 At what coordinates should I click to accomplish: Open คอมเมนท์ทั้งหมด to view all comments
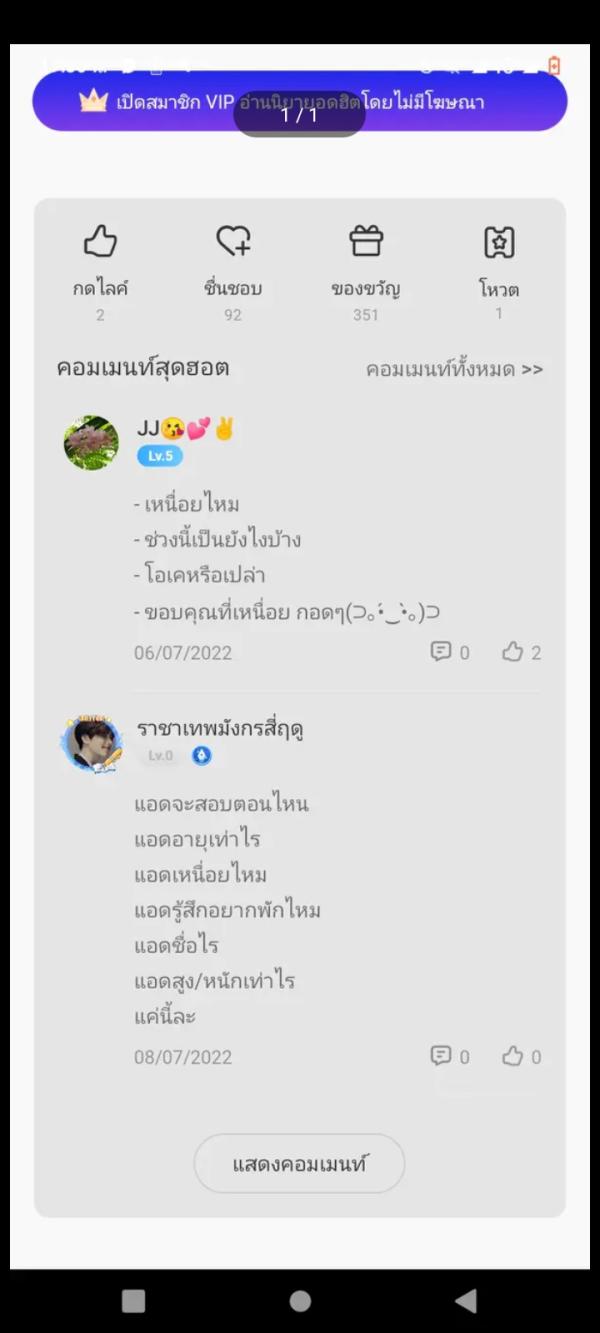454,369
